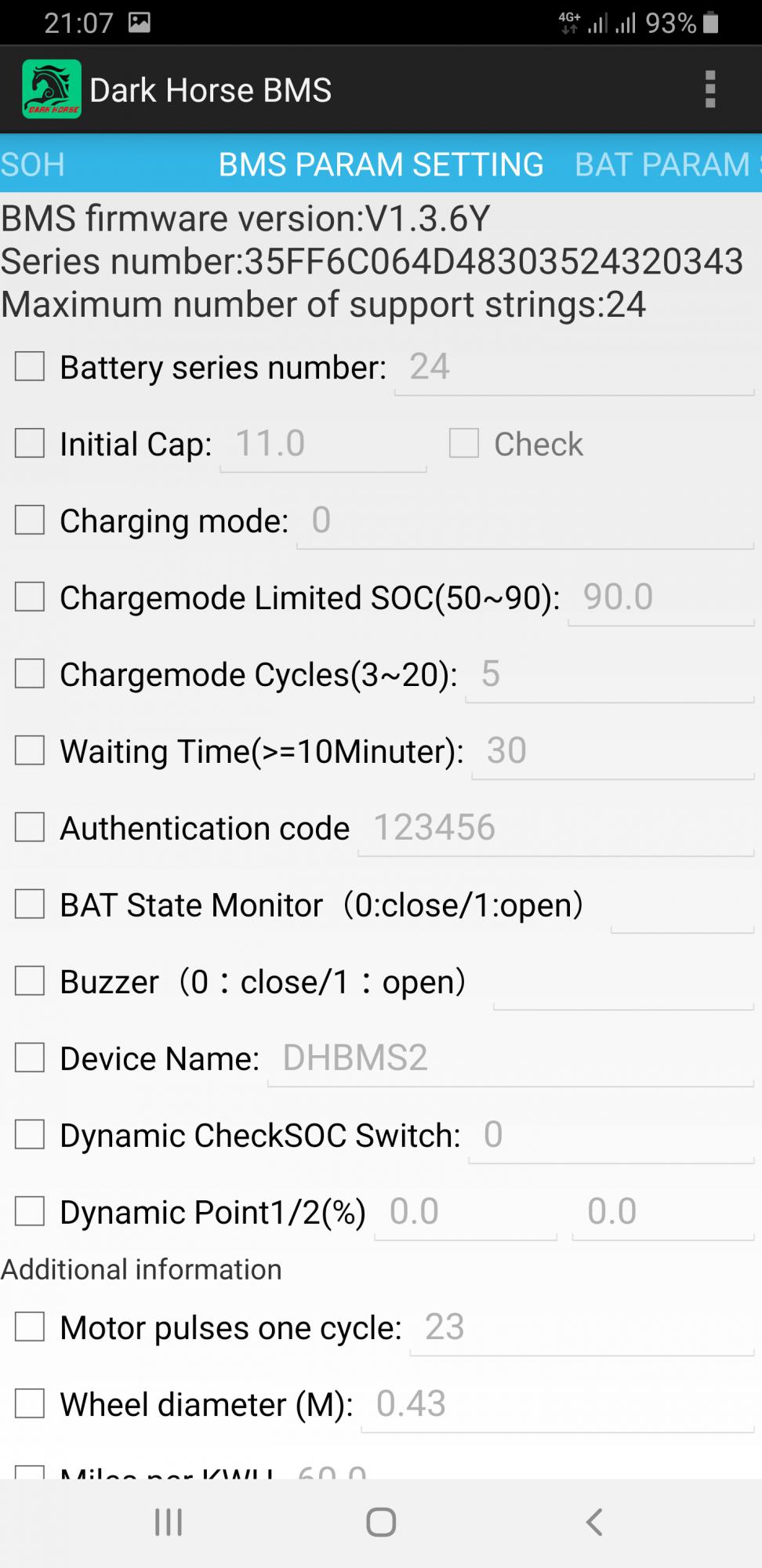
Task: Switch to the BAT PARAM tab
Action: tap(666, 165)
